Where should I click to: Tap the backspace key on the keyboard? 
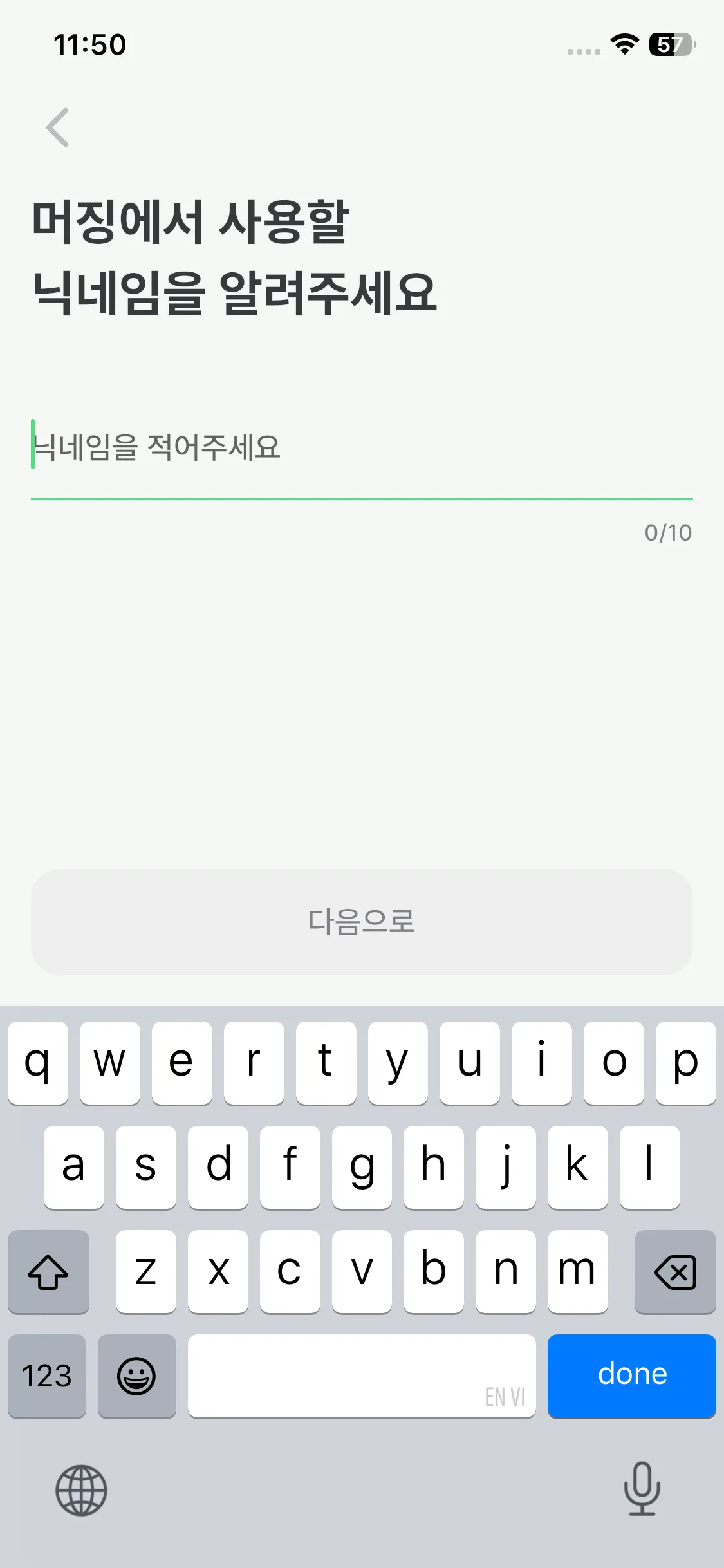(674, 1272)
